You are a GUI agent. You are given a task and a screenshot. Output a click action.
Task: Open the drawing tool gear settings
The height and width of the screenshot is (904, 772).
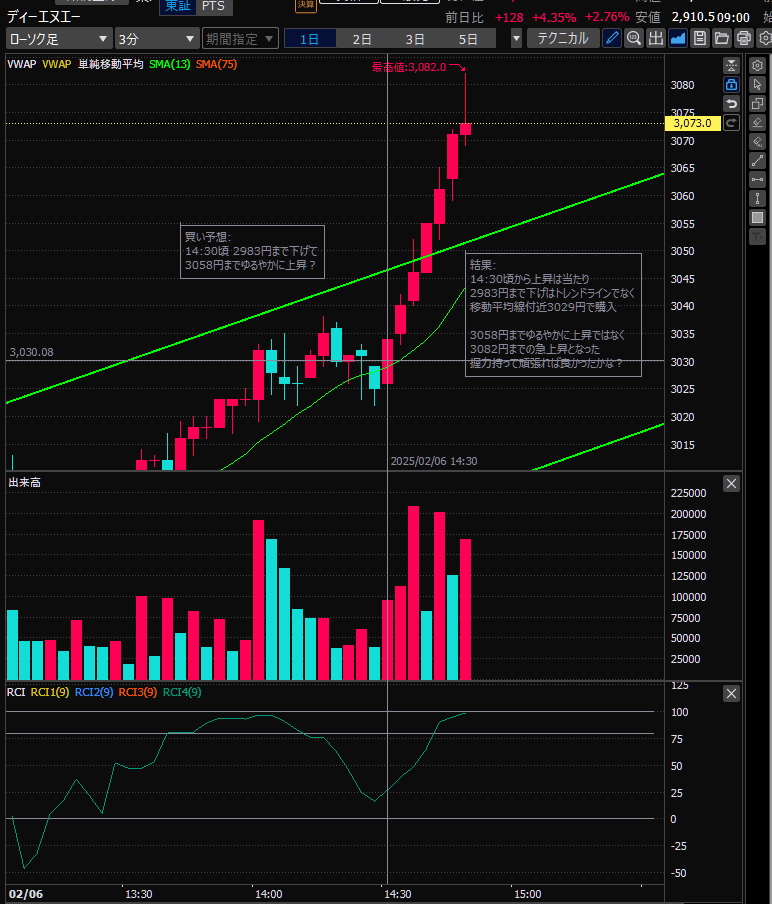click(757, 65)
